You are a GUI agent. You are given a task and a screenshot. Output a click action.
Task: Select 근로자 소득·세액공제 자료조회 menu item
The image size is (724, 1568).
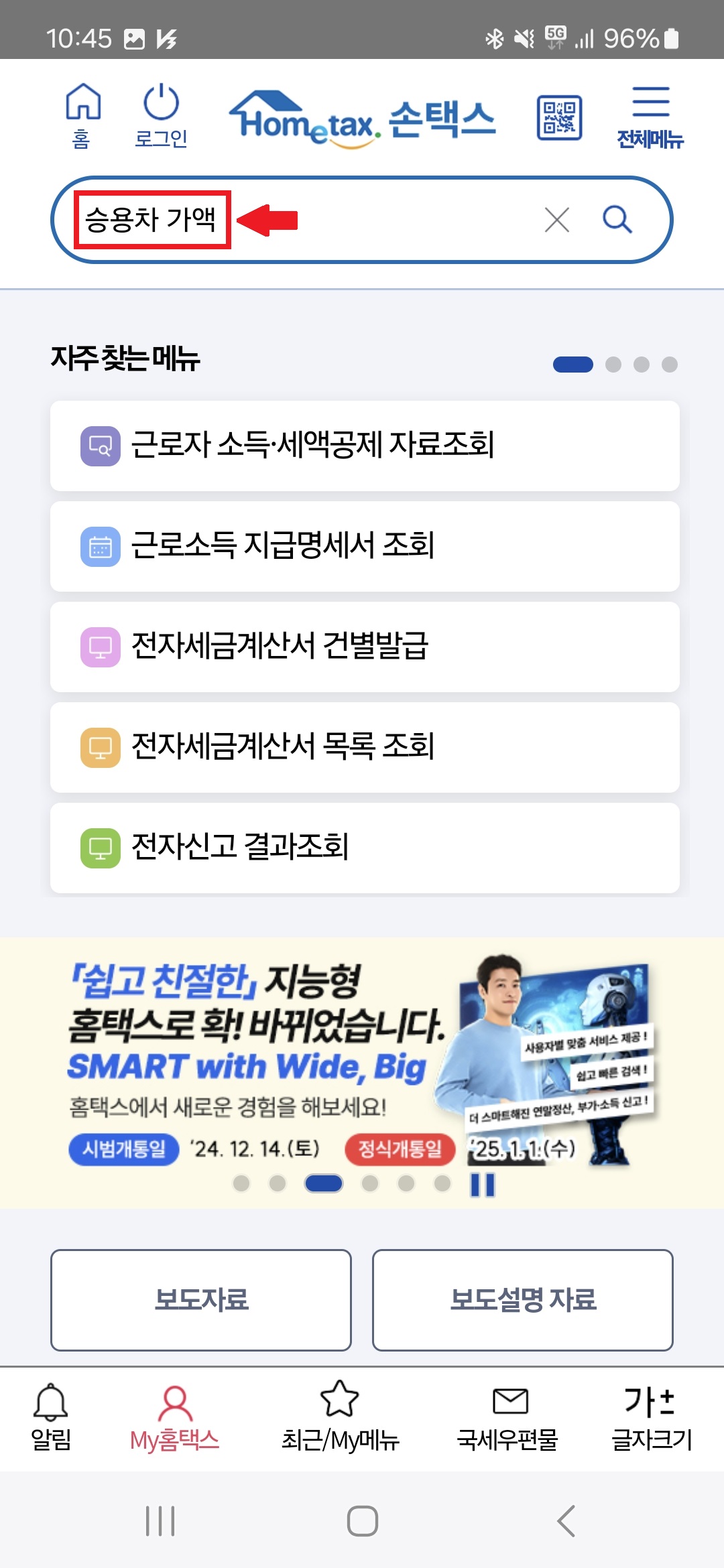365,446
